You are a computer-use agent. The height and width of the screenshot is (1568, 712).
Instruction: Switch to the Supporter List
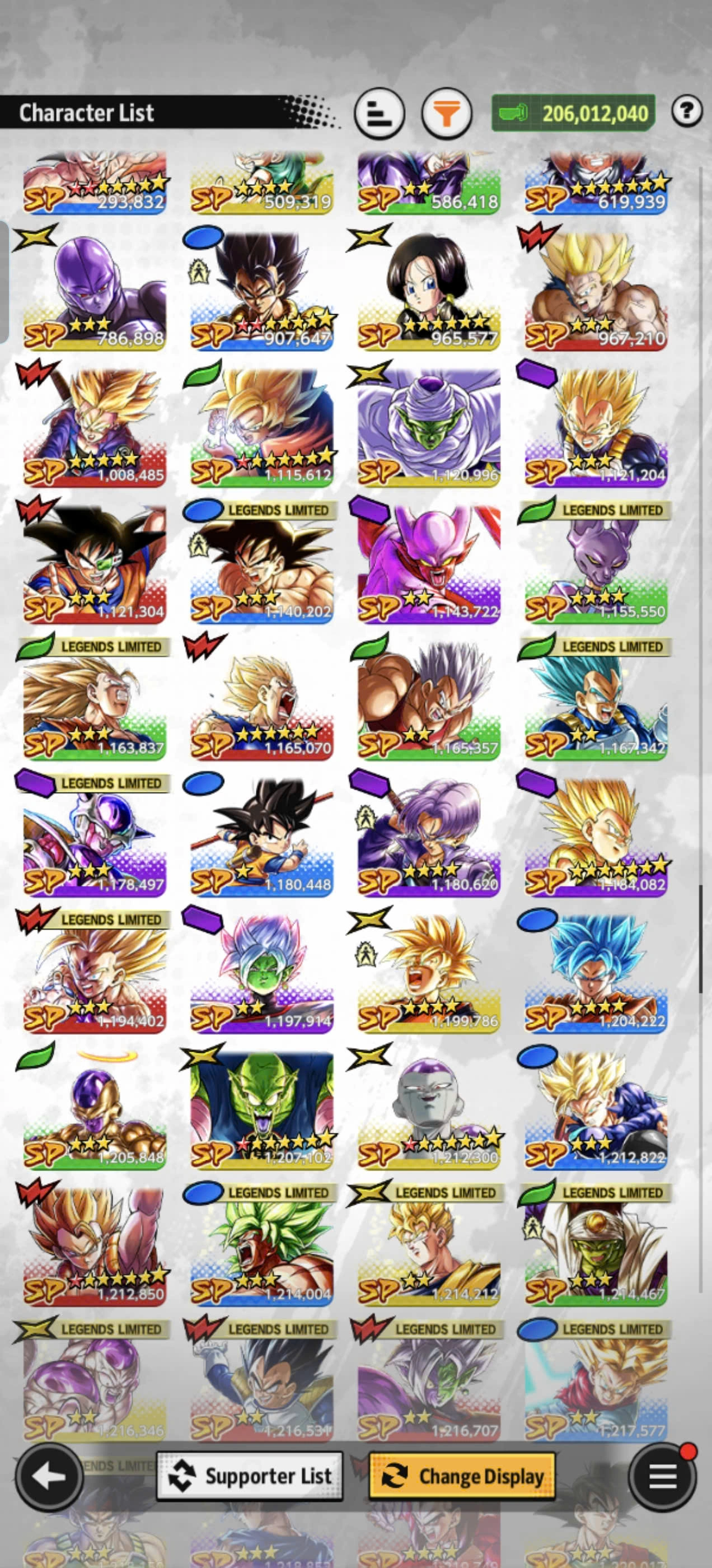point(250,1476)
